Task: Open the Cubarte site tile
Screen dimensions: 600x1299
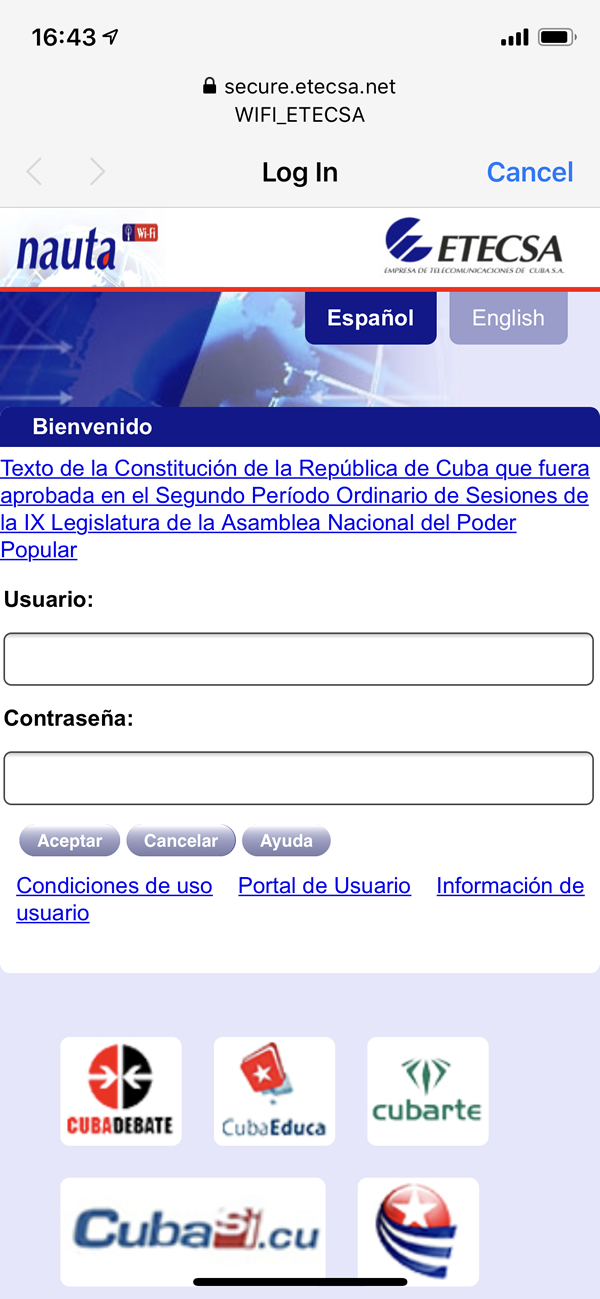Action: [x=428, y=1091]
